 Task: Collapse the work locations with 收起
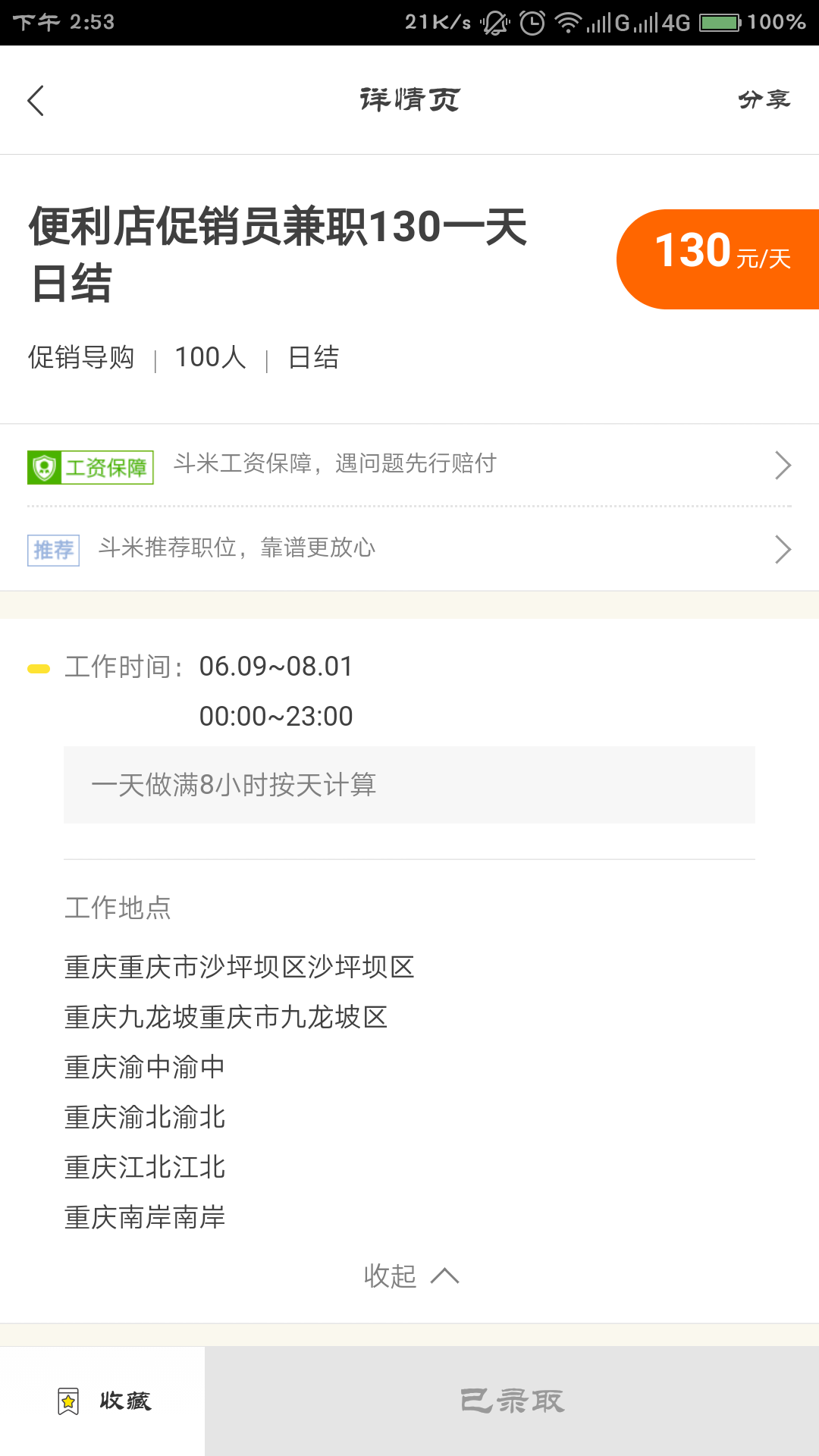[410, 1276]
